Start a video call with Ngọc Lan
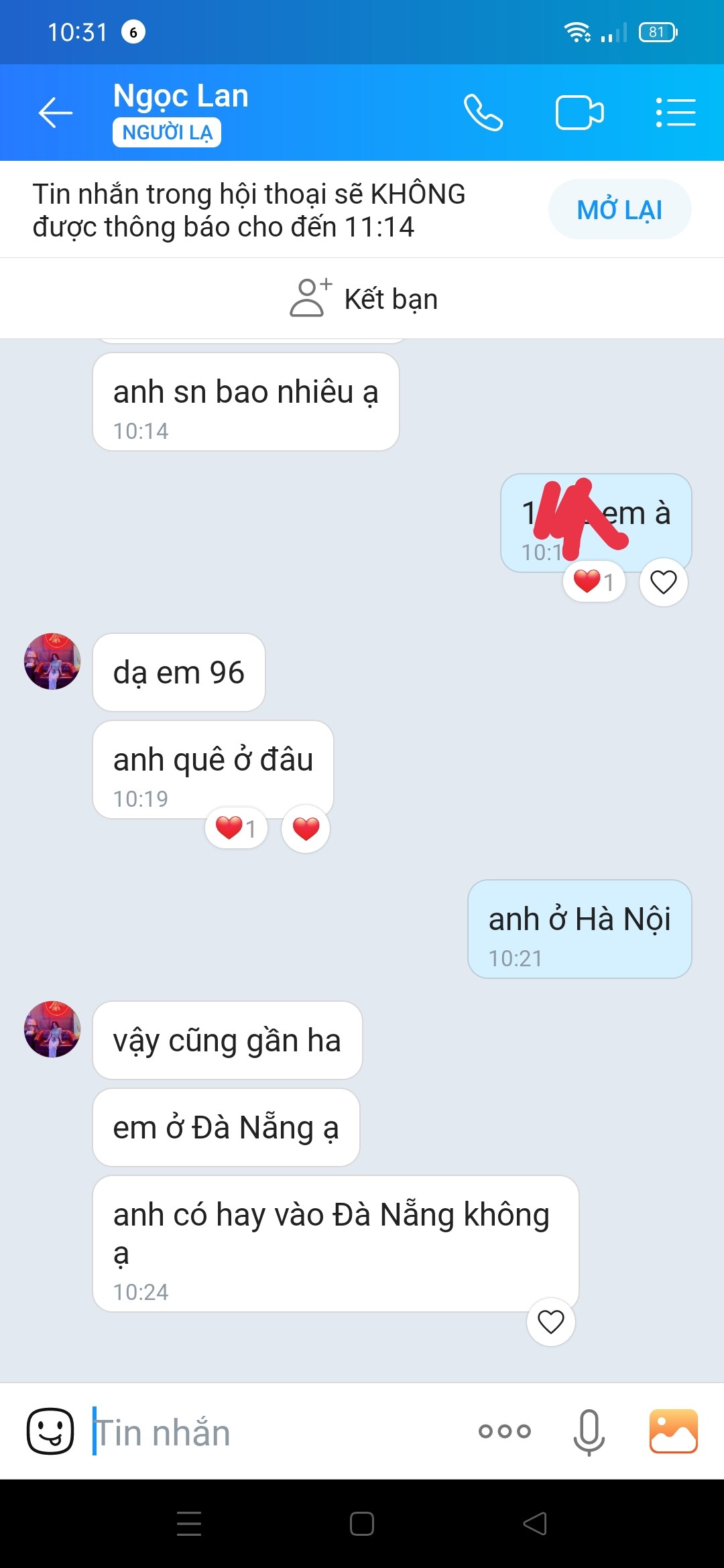The image size is (724, 1568). point(579,113)
